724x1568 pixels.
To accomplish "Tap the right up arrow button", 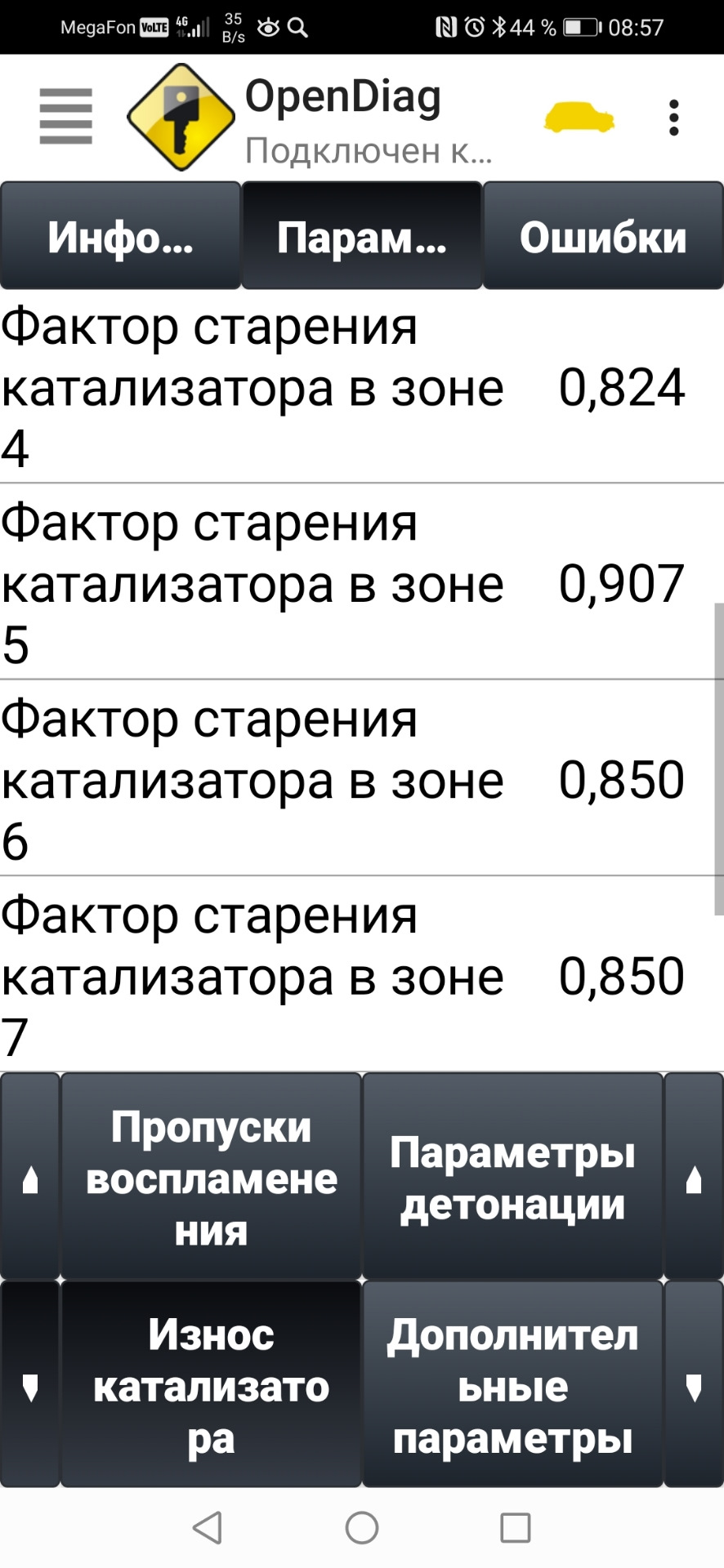I will (694, 1177).
